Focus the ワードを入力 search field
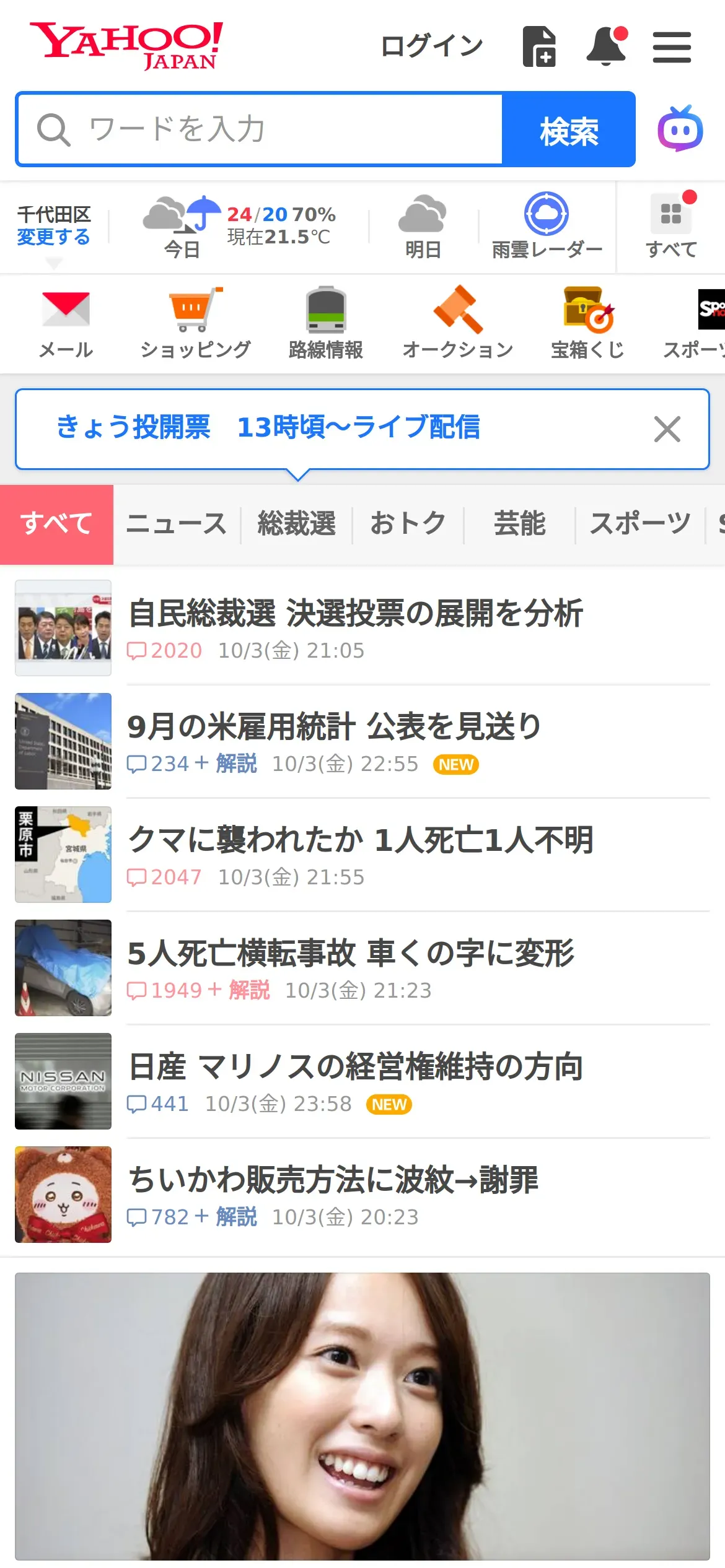Viewport: 725px width, 1568px height. 260,129
